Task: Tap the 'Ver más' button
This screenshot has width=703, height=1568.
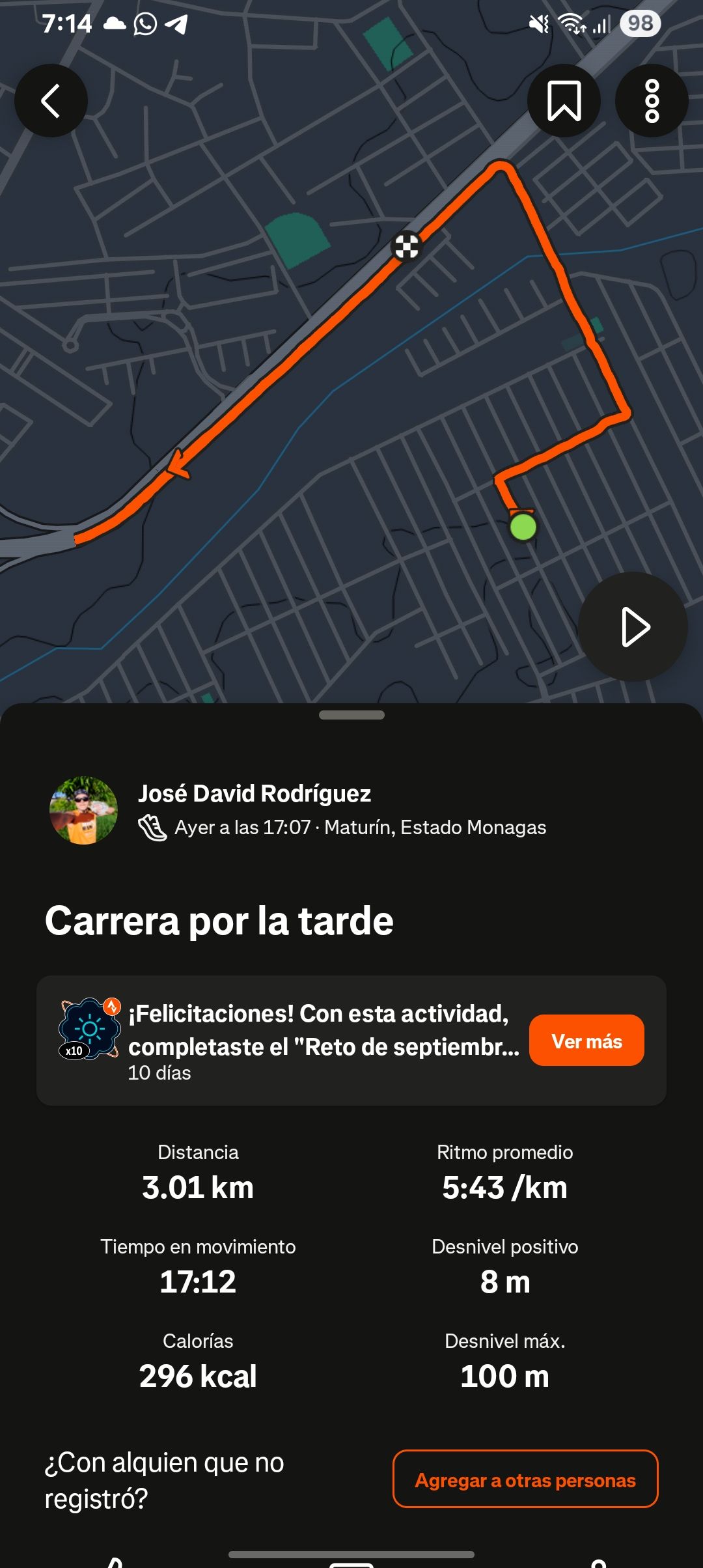Action: (586, 1041)
